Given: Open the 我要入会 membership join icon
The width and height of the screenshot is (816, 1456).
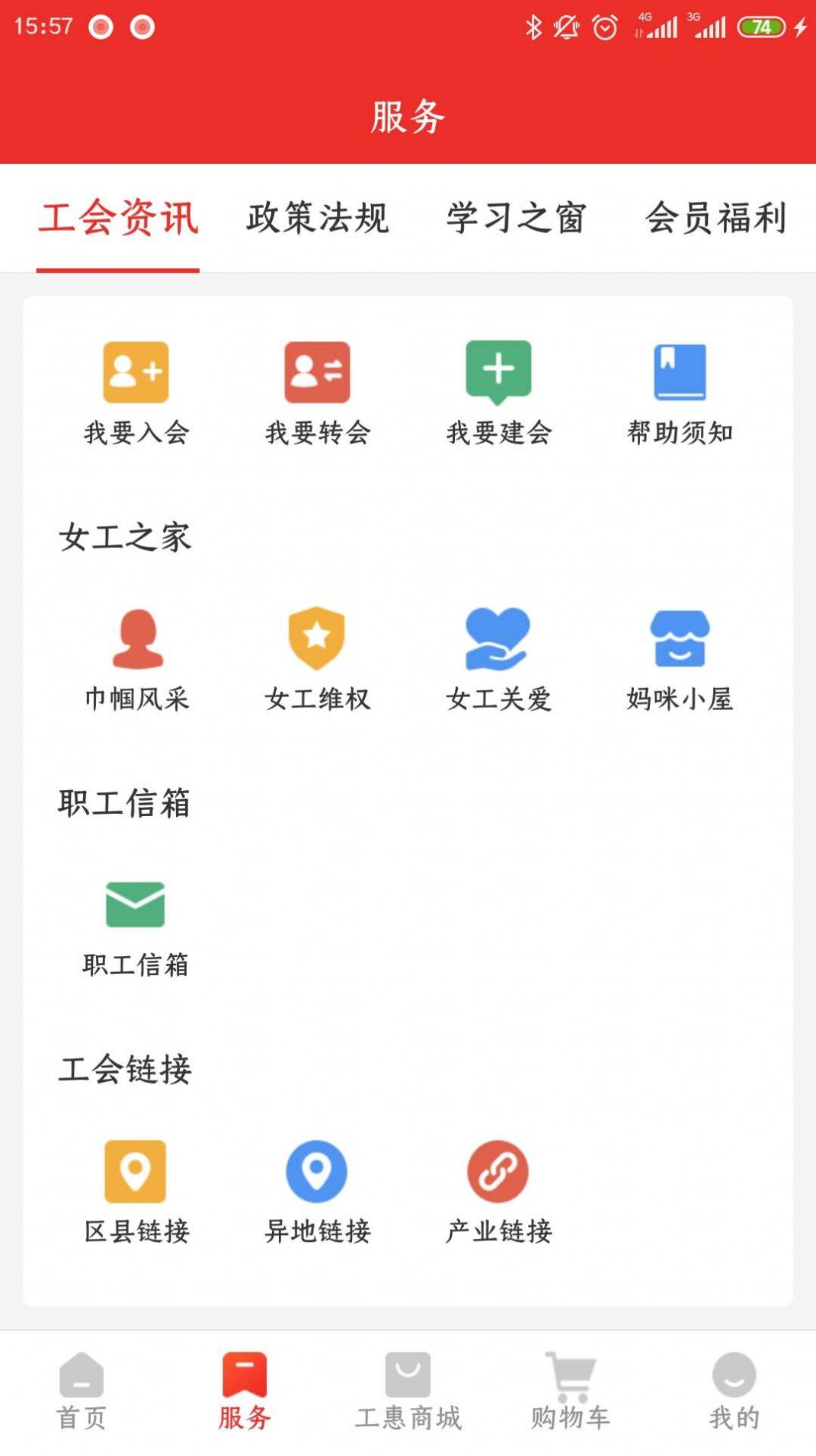Looking at the screenshot, I should tap(137, 373).
